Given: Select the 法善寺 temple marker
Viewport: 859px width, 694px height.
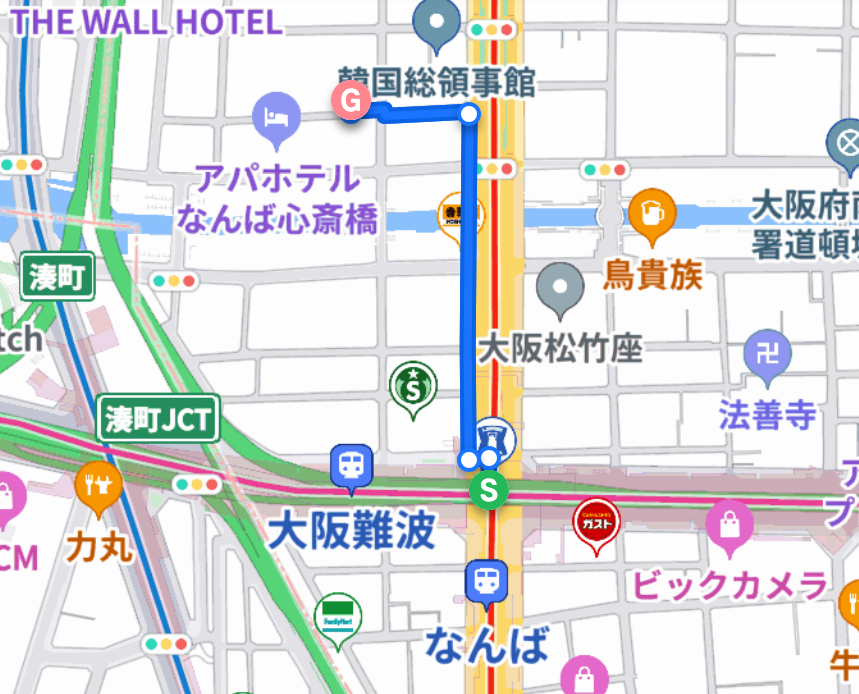Looking at the screenshot, I should (x=768, y=355).
